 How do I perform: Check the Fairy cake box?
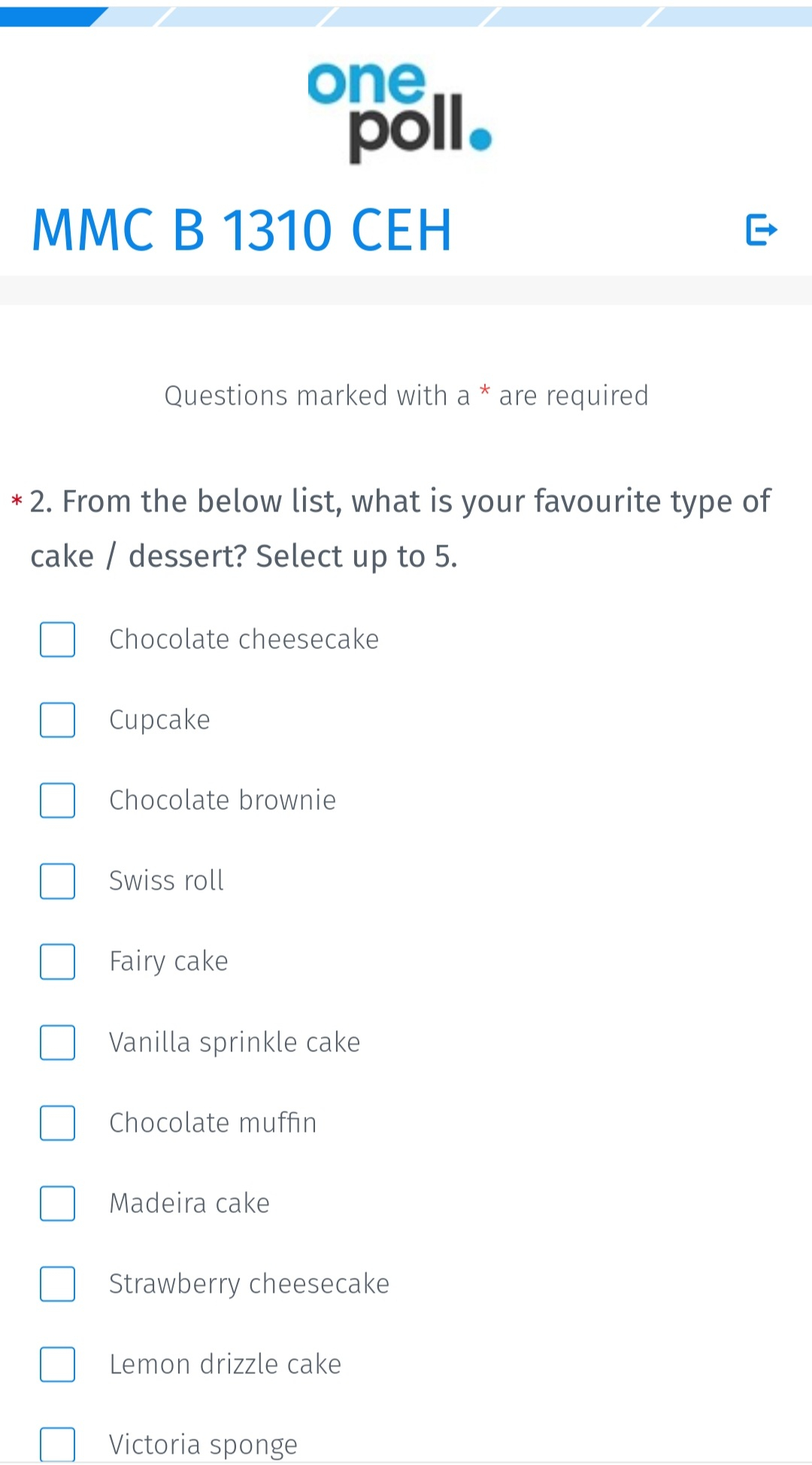click(x=57, y=961)
